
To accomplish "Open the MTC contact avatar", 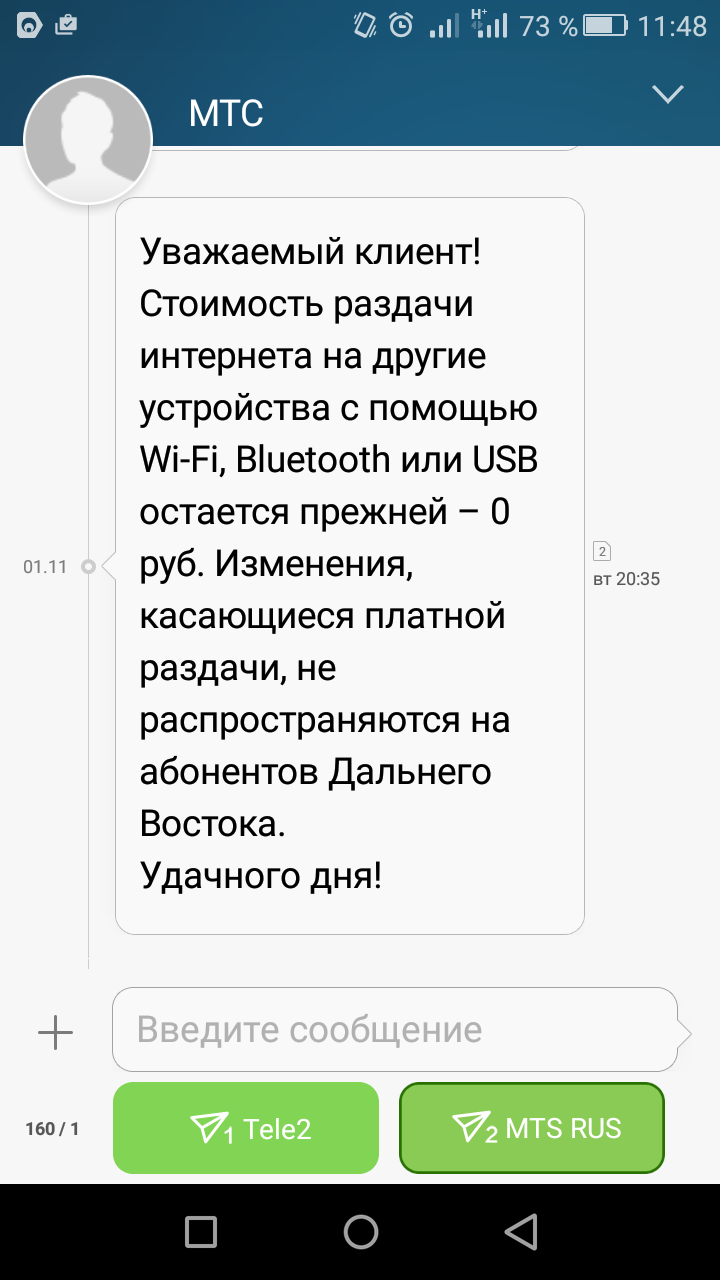I will pyautogui.click(x=88, y=139).
